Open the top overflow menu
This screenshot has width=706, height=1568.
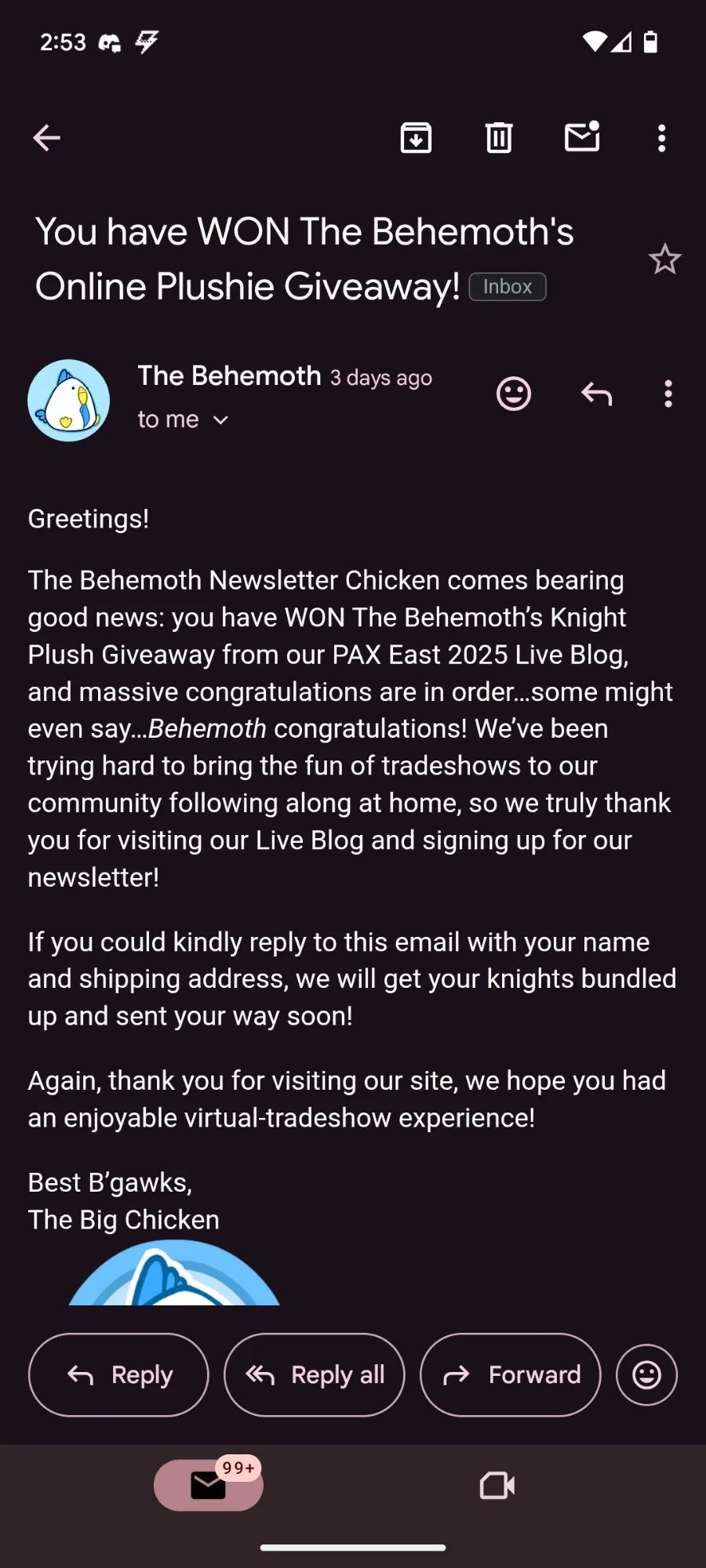662,138
